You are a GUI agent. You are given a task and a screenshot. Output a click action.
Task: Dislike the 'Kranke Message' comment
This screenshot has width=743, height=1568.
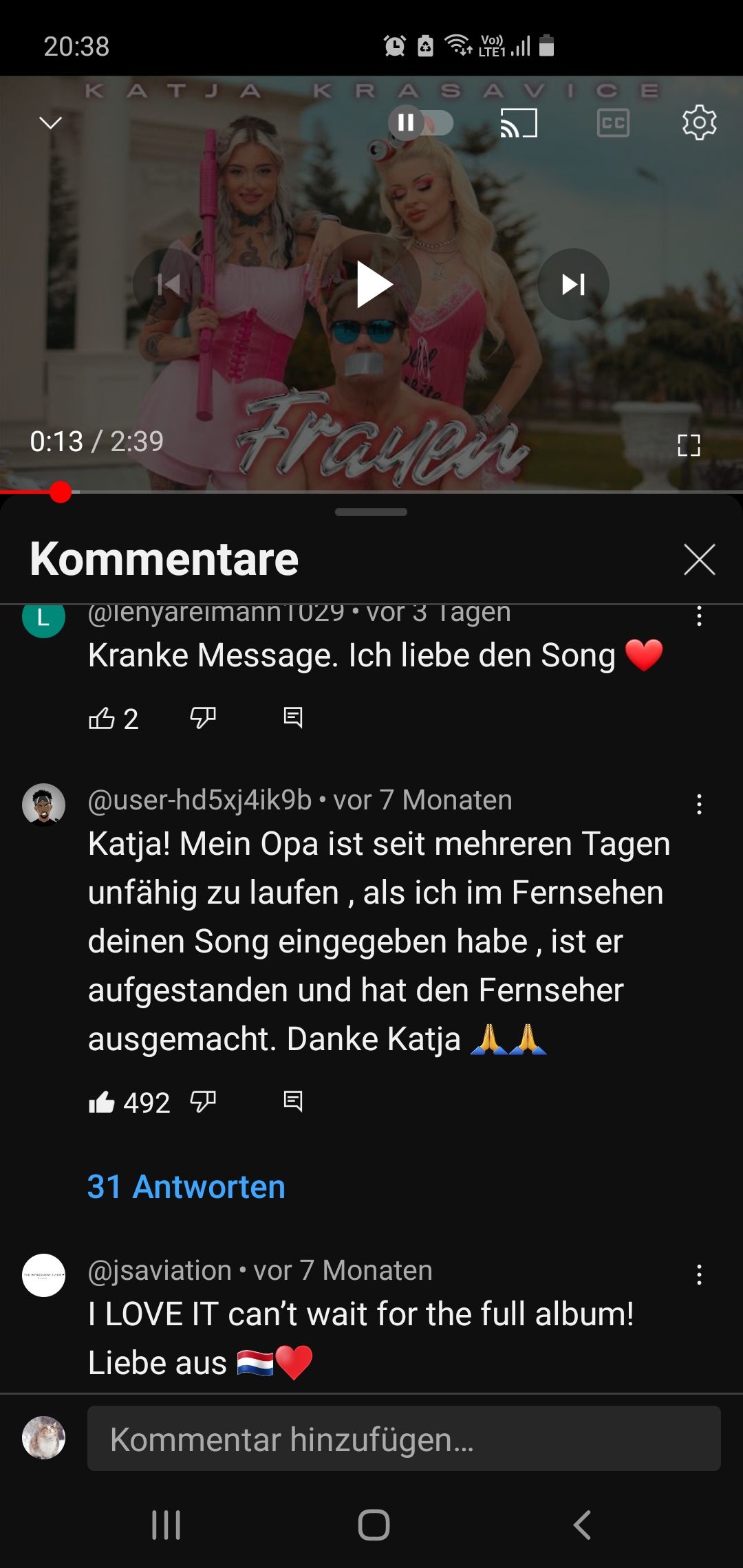tap(203, 718)
